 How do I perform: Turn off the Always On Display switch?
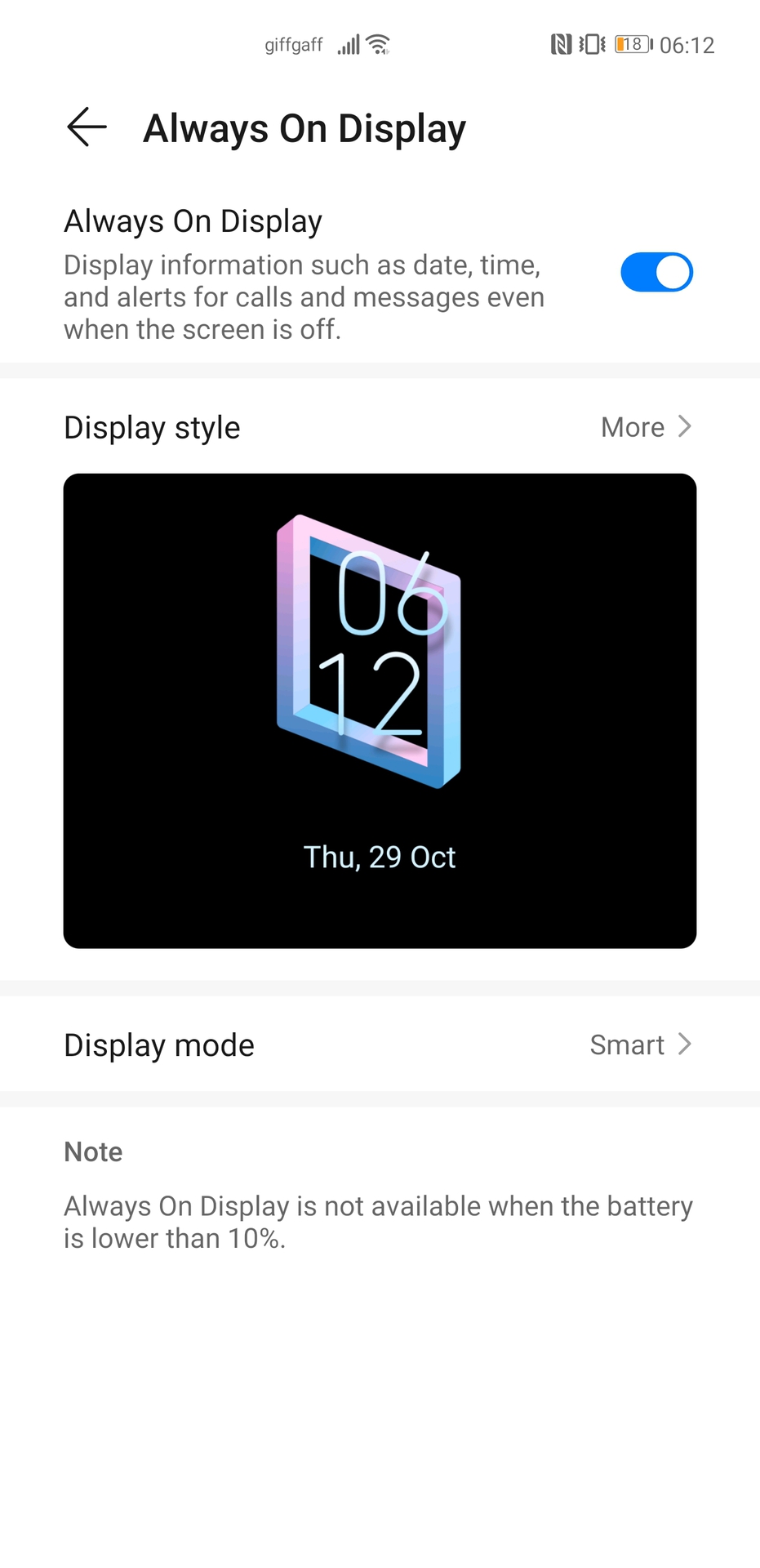656,273
